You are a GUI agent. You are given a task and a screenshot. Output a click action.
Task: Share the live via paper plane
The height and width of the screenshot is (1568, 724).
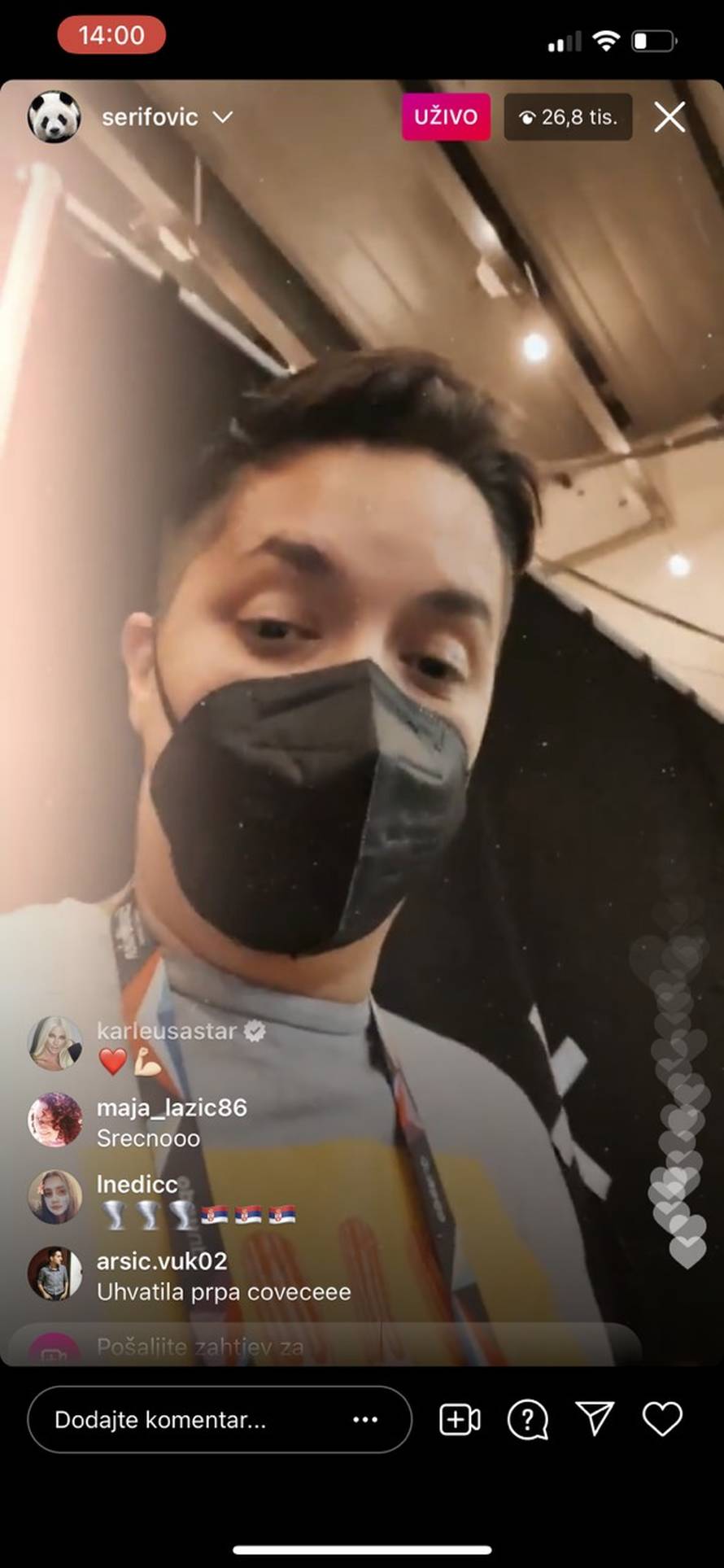(595, 1420)
